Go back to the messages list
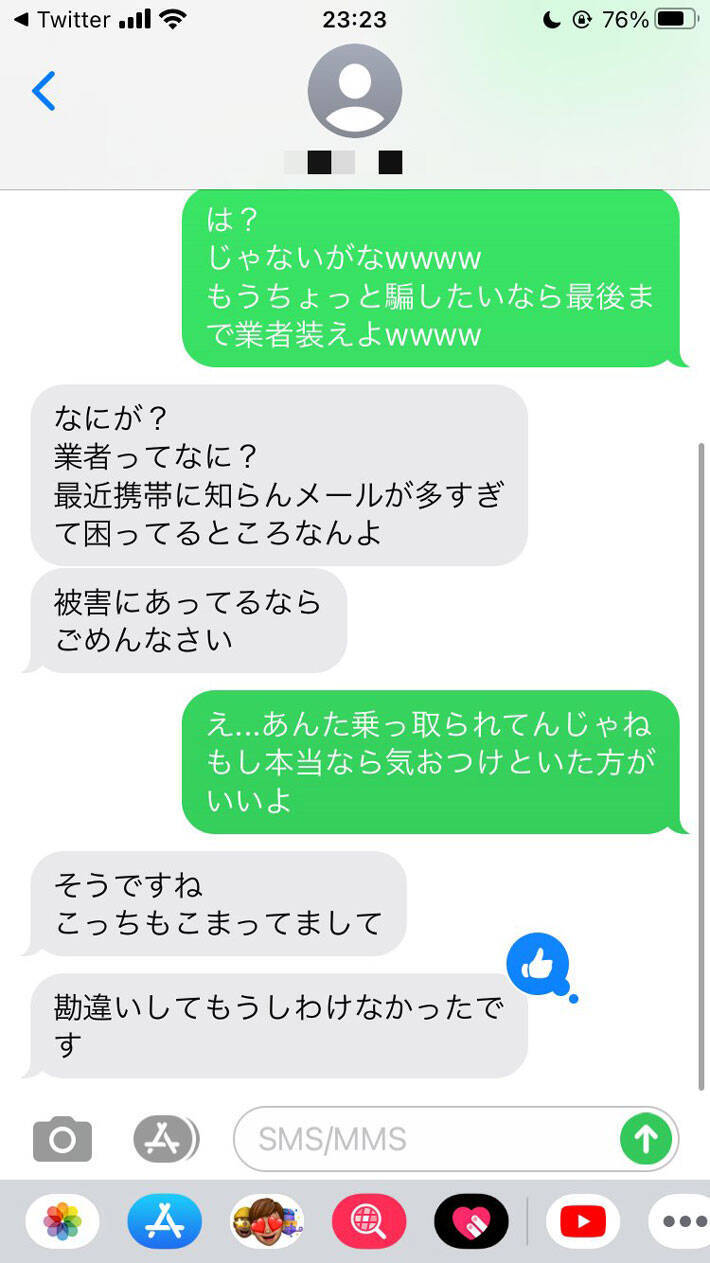This screenshot has width=710, height=1263. pos(44,91)
